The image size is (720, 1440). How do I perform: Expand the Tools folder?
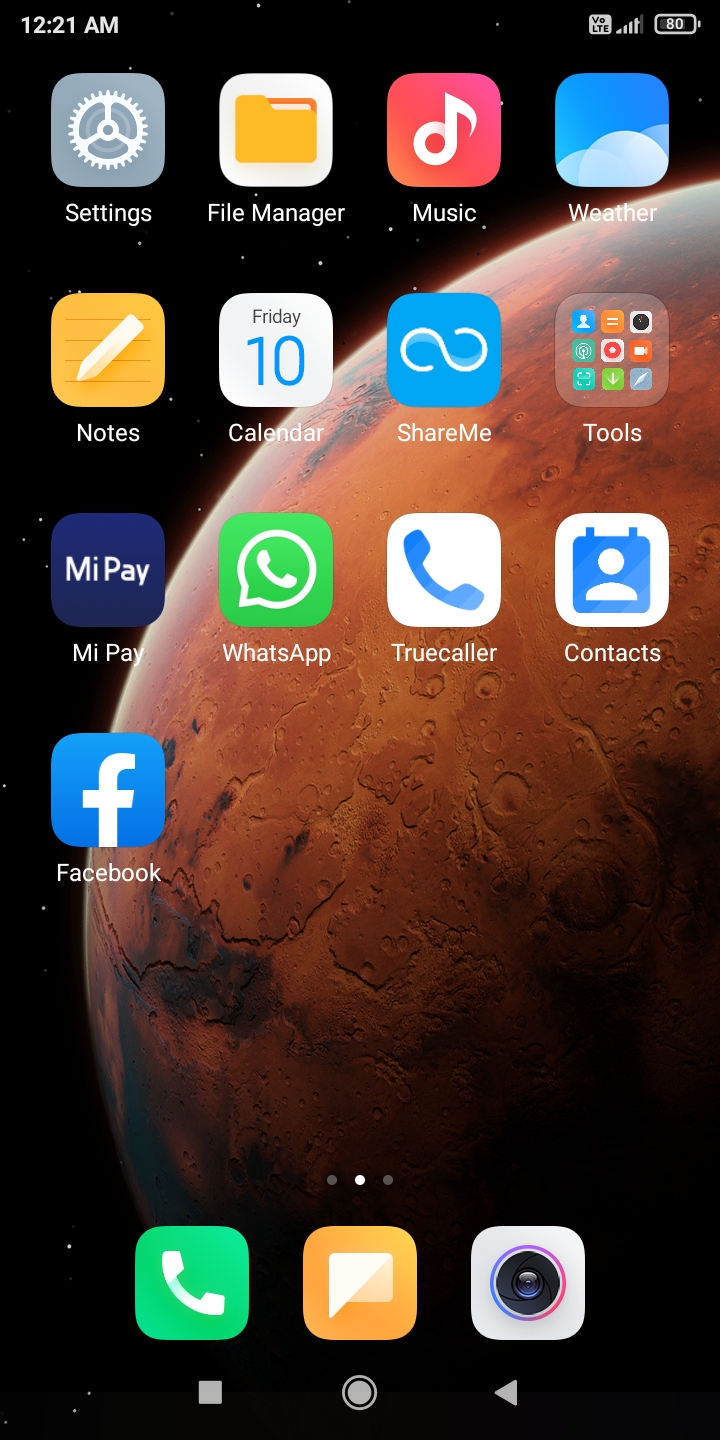click(612, 350)
